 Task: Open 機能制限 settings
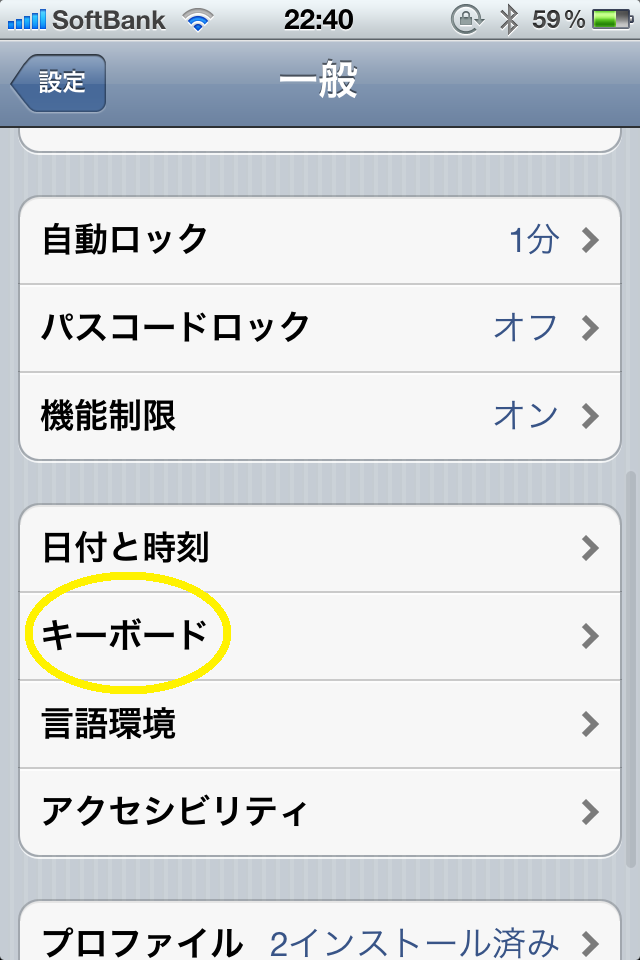click(x=320, y=415)
